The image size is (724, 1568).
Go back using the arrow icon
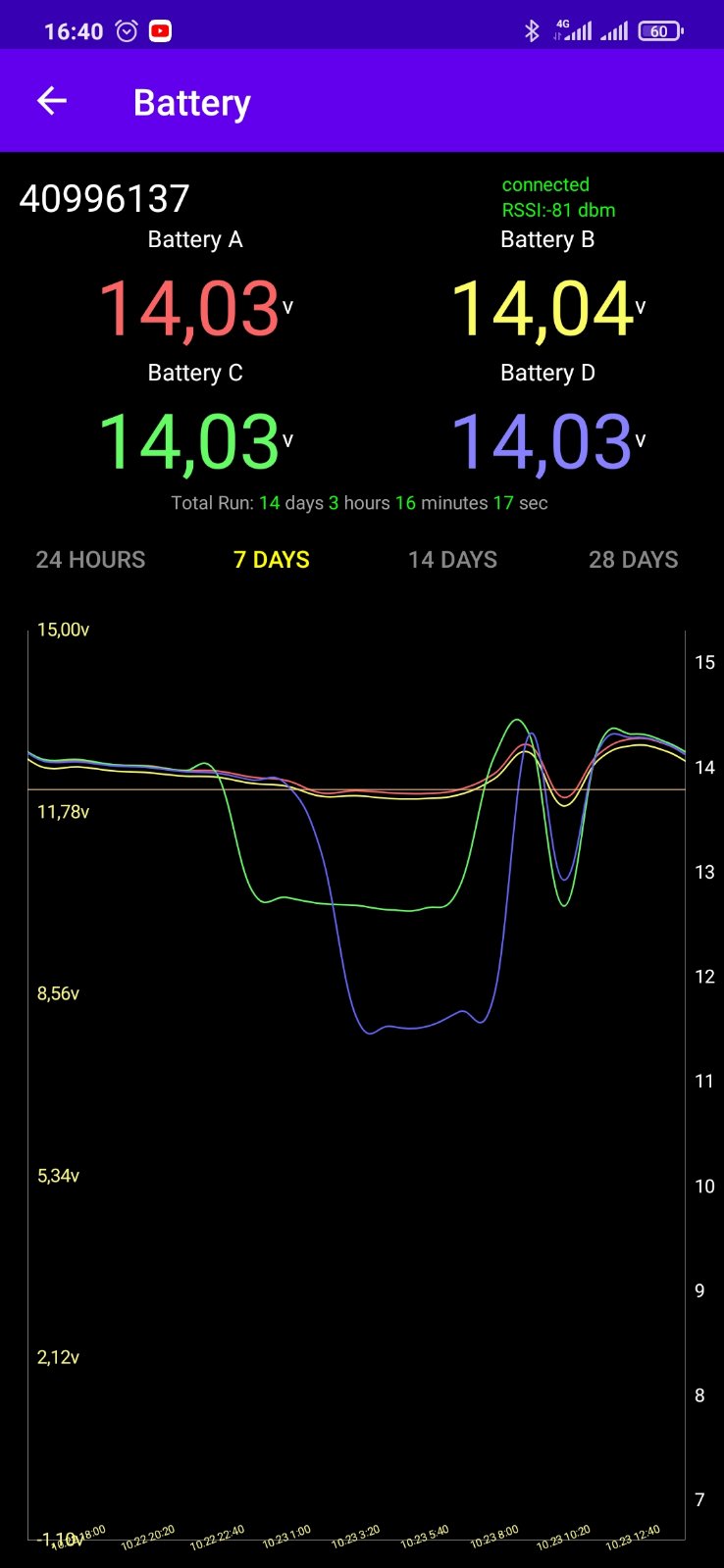(x=51, y=101)
